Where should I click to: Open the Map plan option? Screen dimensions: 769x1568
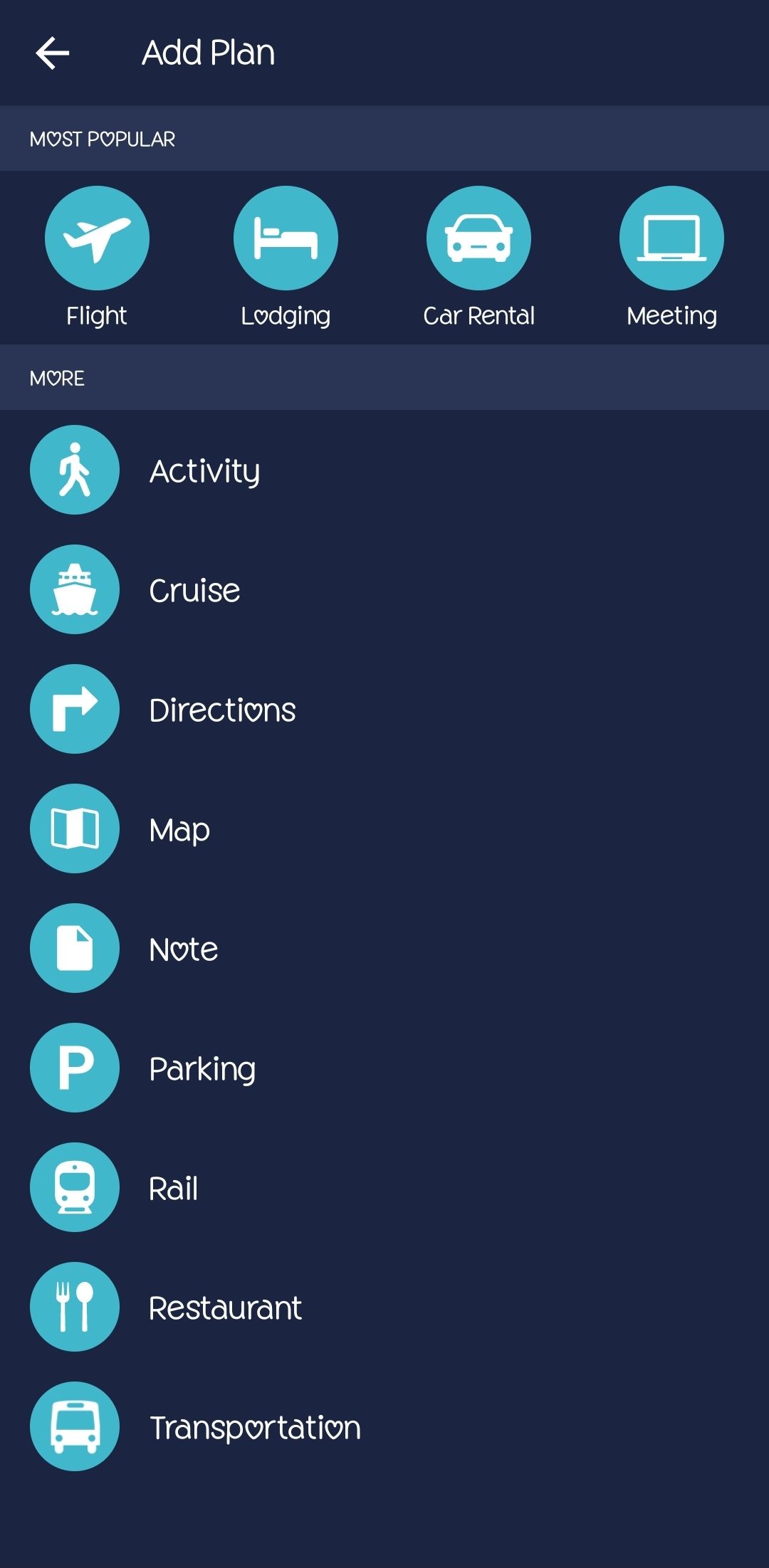tap(384, 828)
